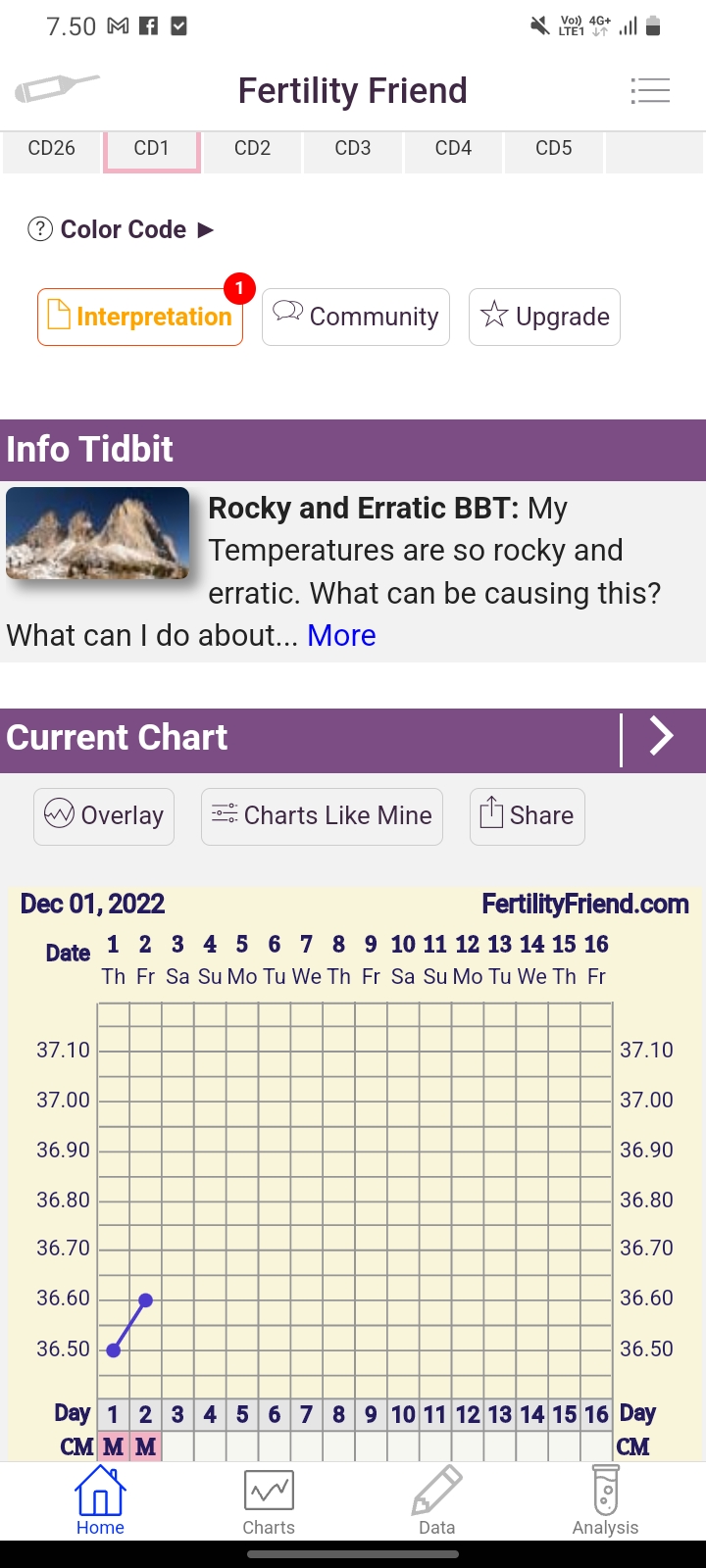Image resolution: width=706 pixels, height=1568 pixels.
Task: Share the current chart
Action: [x=528, y=815]
